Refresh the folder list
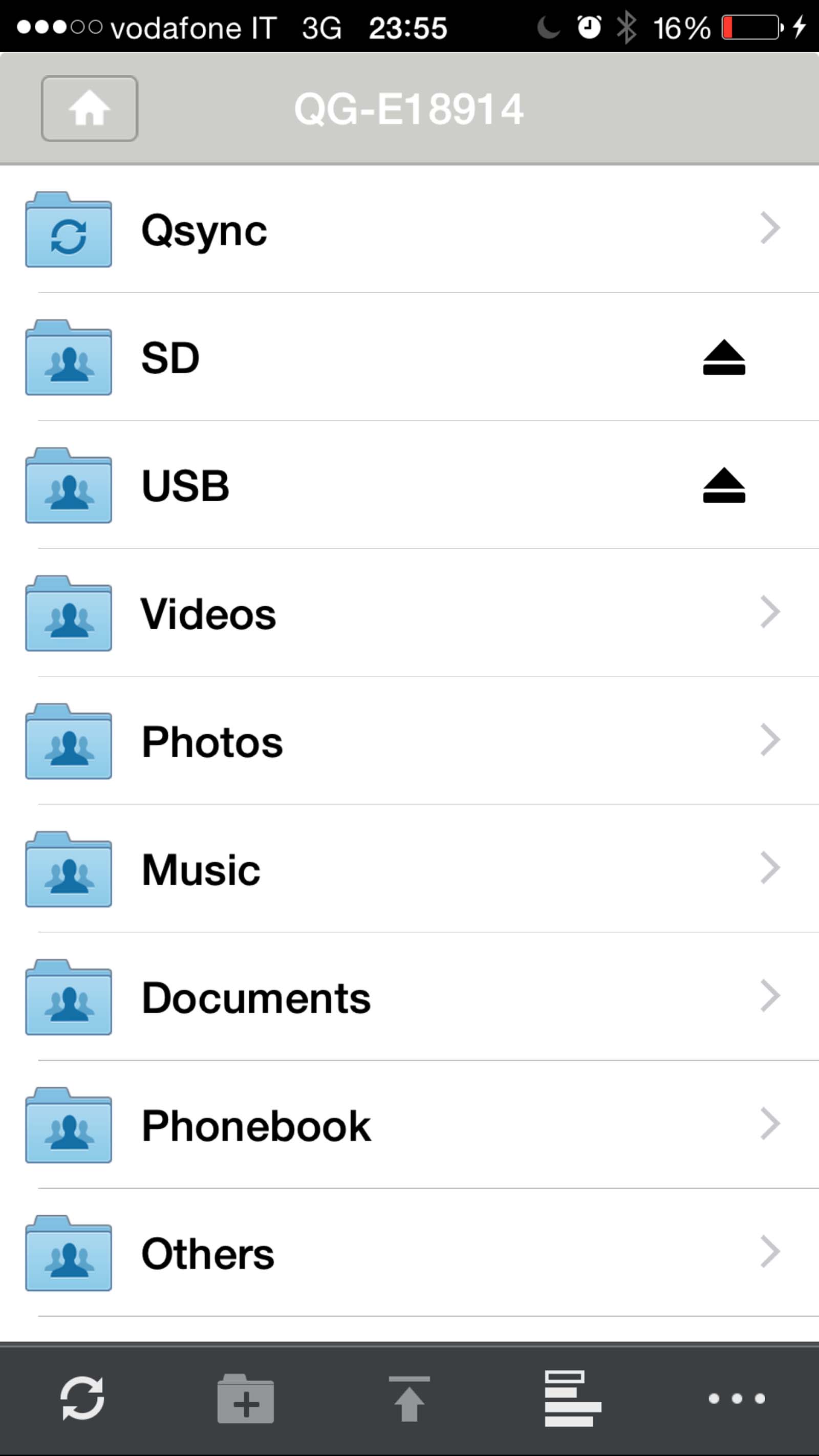819x1456 pixels. [x=82, y=1398]
